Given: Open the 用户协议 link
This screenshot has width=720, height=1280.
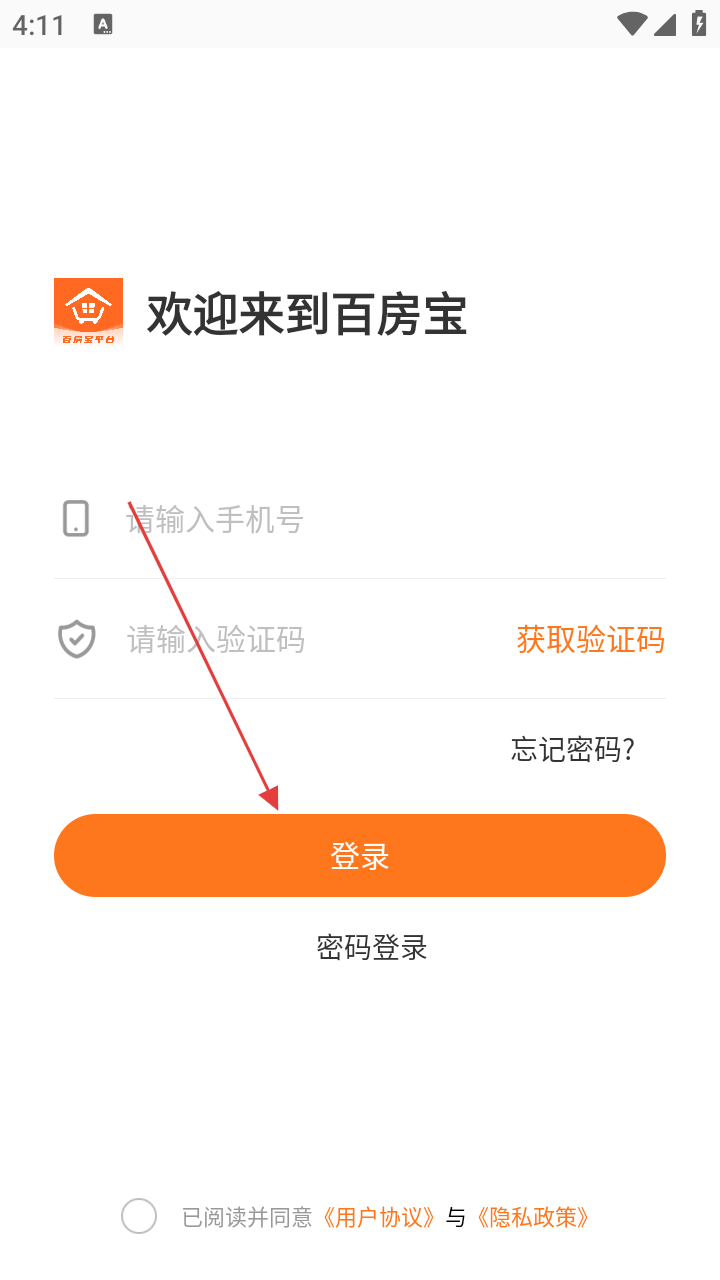Looking at the screenshot, I should [378, 1217].
